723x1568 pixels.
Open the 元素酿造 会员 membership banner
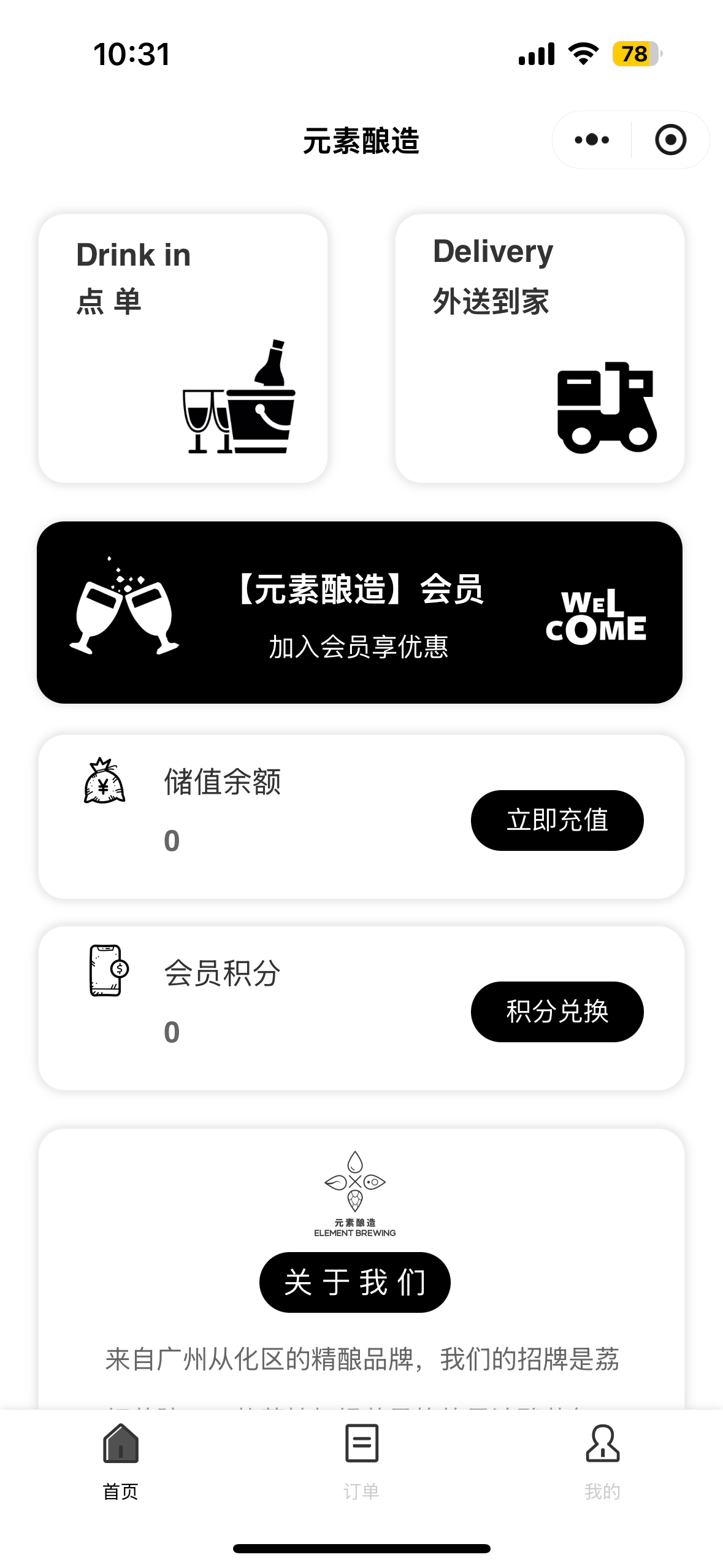pyautogui.click(x=359, y=612)
